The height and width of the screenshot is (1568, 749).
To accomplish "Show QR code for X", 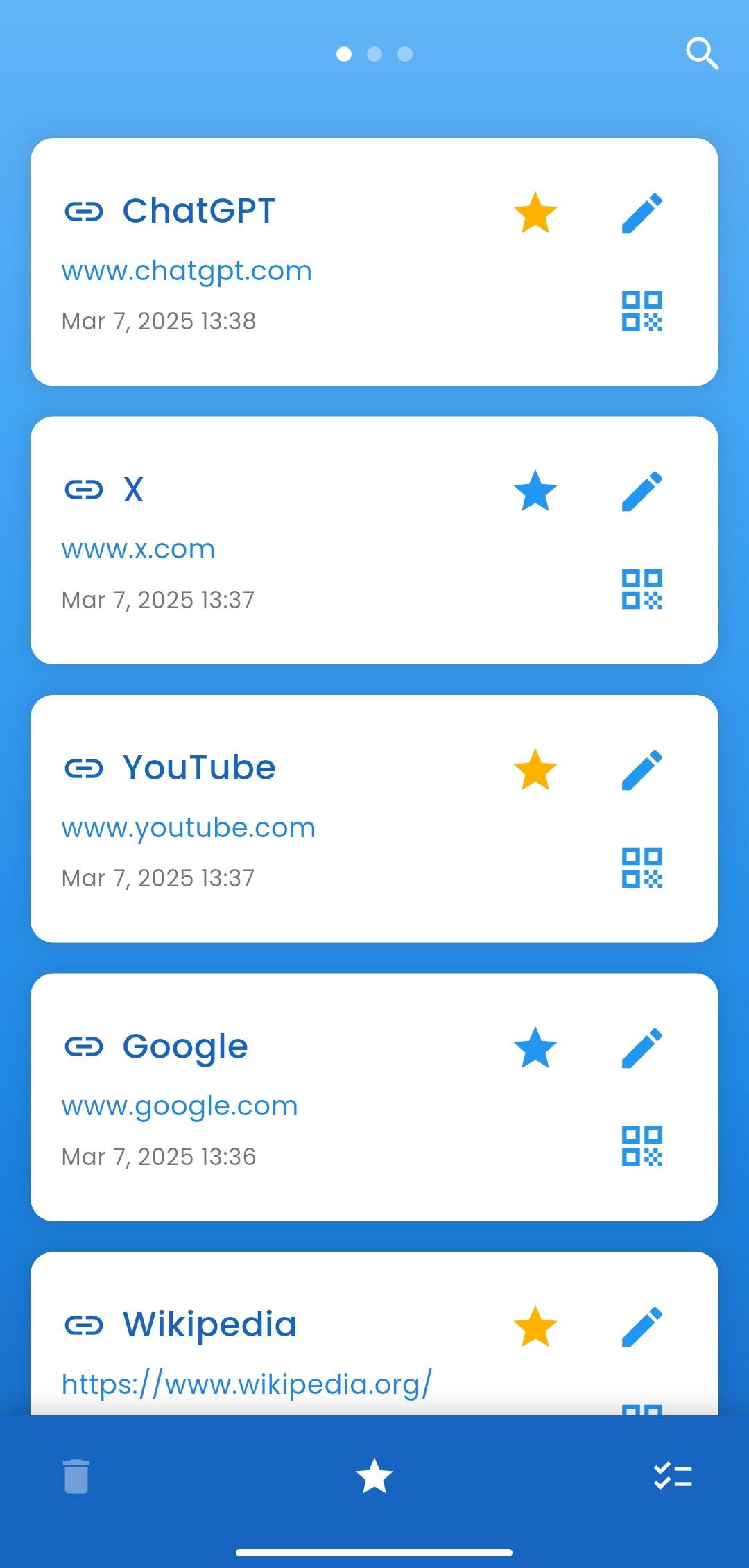I will pos(642,589).
